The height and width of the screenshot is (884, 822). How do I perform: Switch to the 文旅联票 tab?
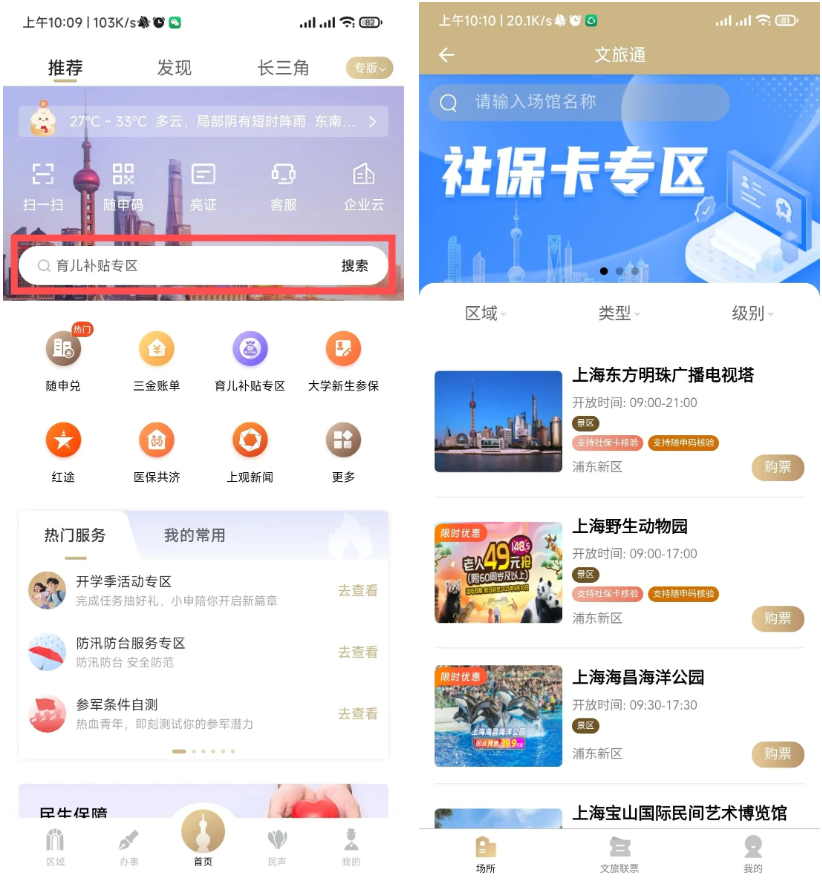pos(619,853)
